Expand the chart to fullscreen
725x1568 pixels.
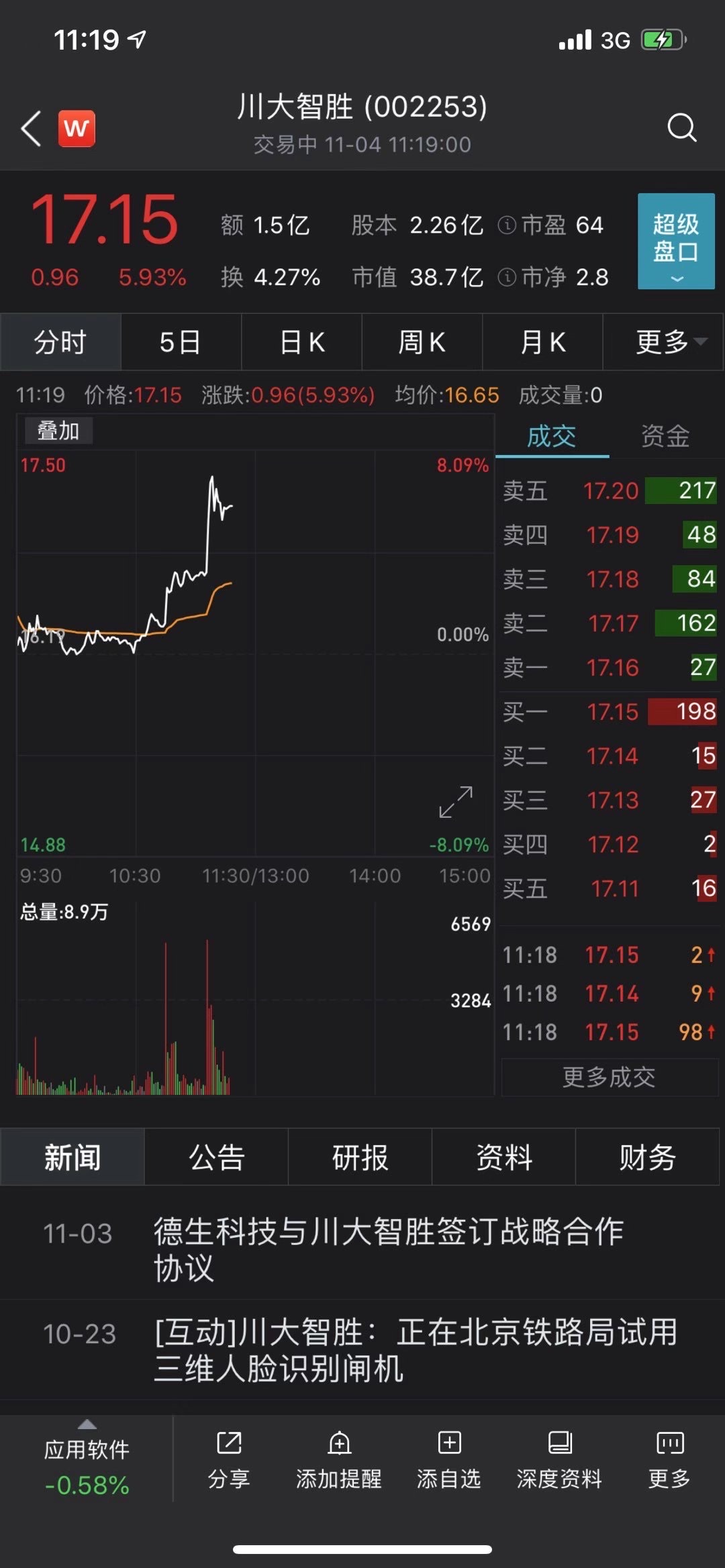(456, 802)
